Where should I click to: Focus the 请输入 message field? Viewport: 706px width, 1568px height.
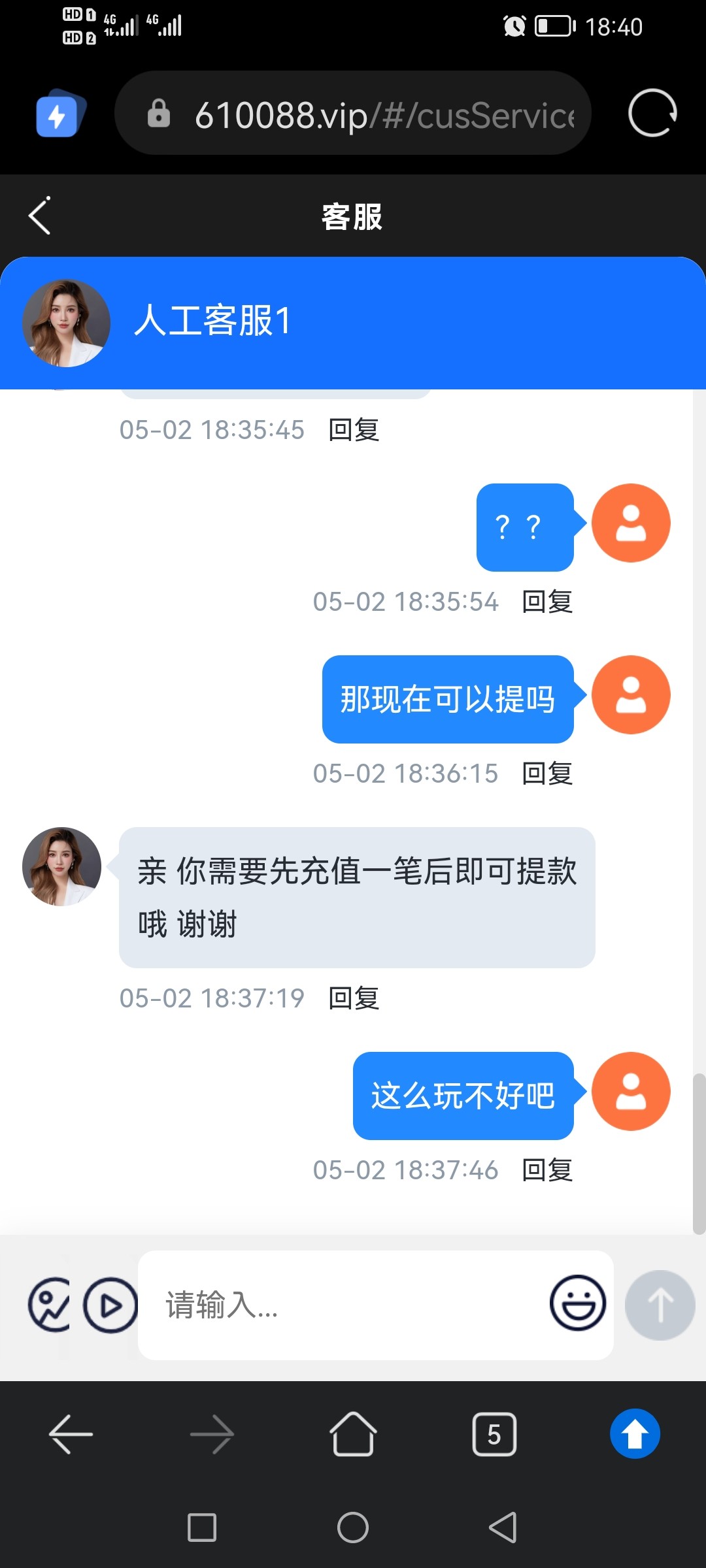346,1305
